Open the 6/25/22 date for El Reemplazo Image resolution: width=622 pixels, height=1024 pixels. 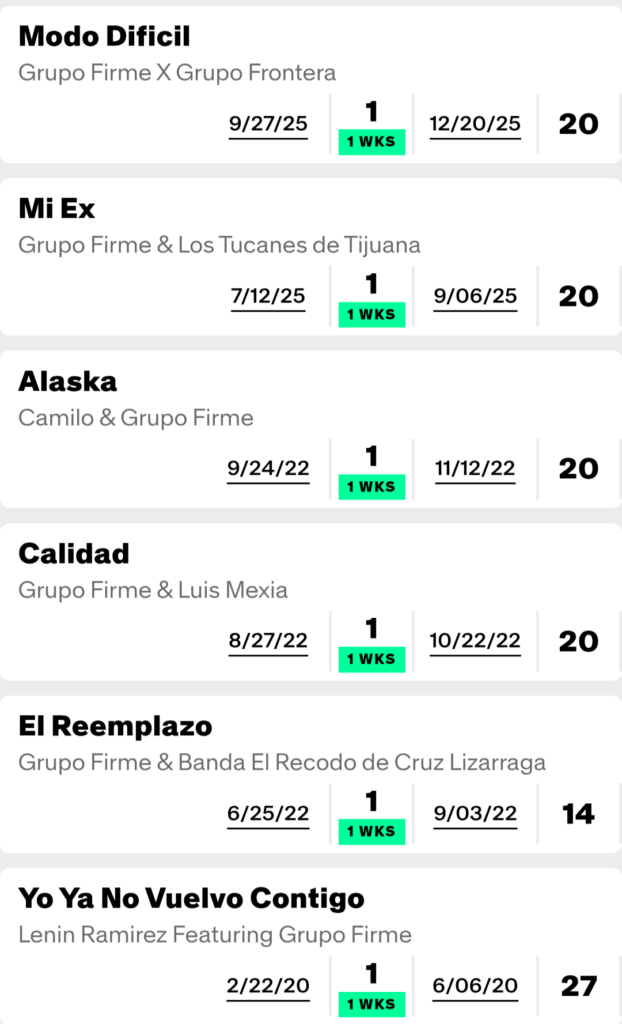pos(268,814)
